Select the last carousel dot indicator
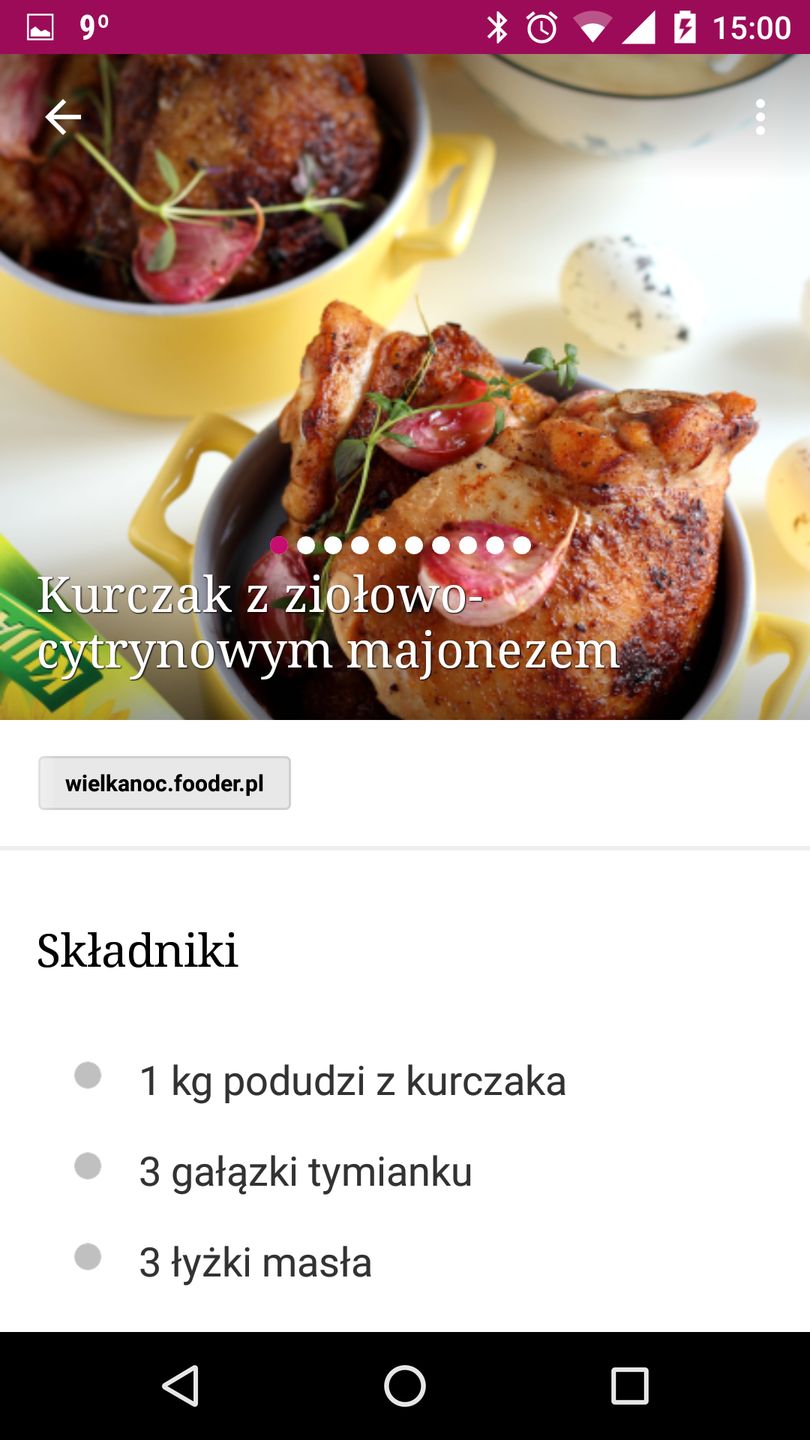Viewport: 810px width, 1440px height. tap(521, 546)
